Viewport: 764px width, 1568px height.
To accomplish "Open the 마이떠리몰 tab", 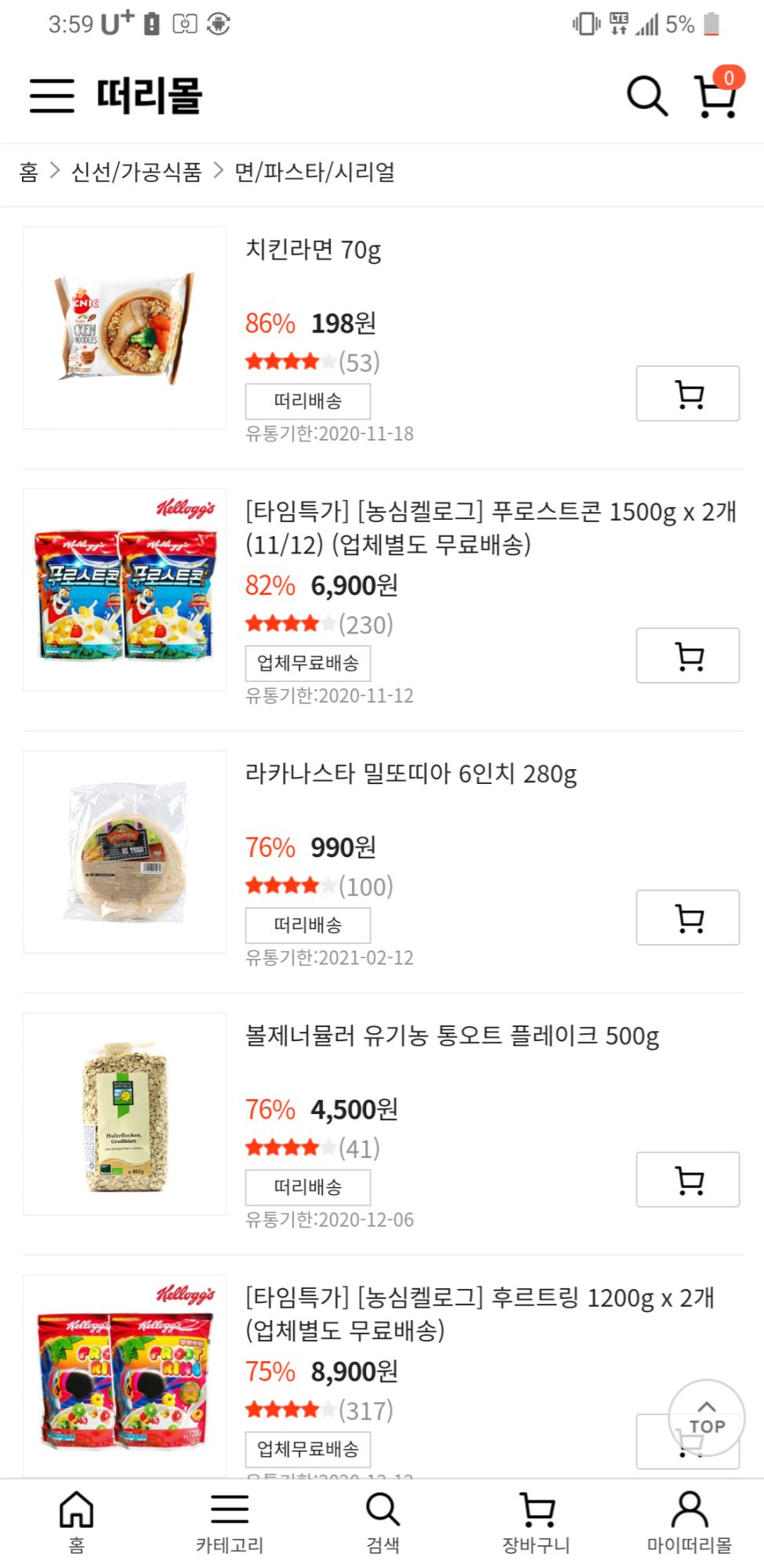I will (x=689, y=1521).
